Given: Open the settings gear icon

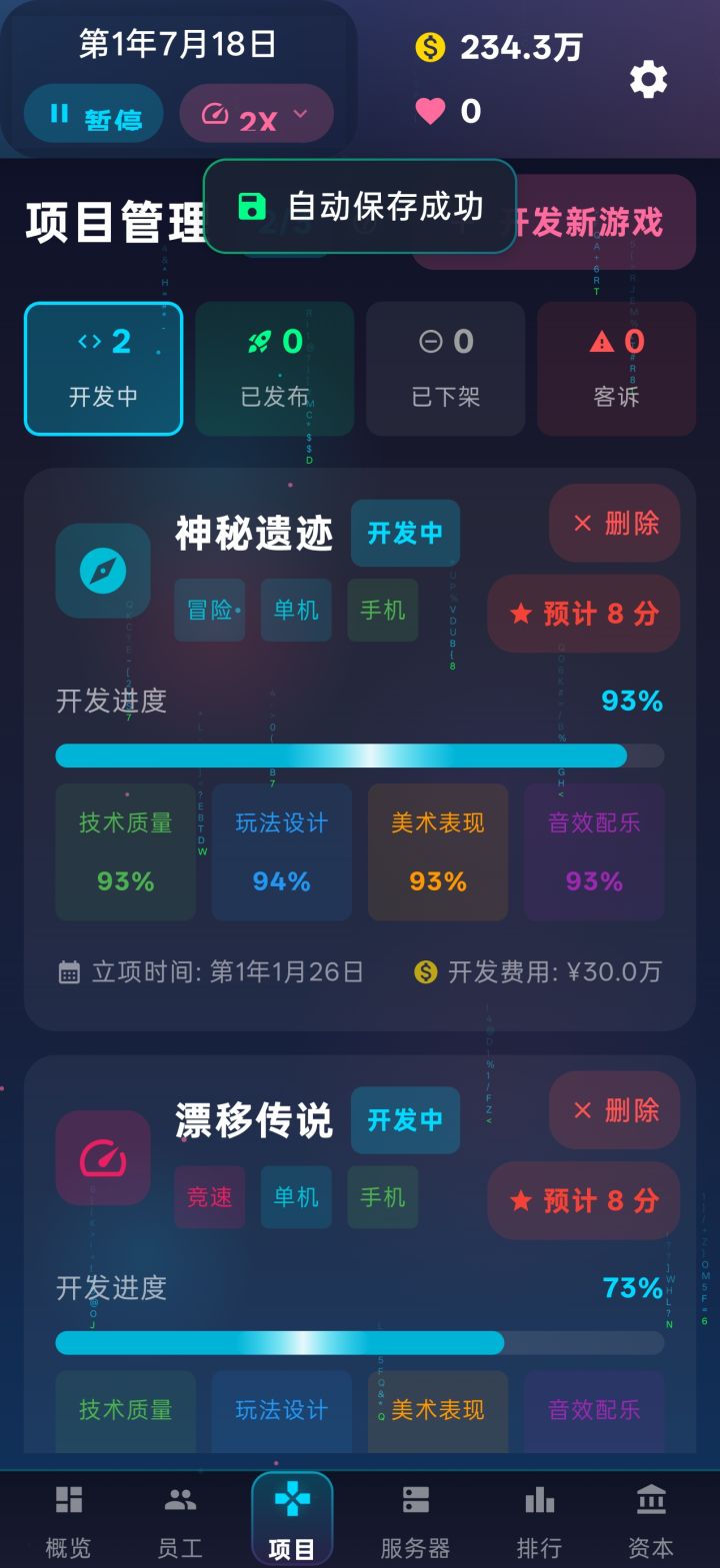Looking at the screenshot, I should [648, 79].
